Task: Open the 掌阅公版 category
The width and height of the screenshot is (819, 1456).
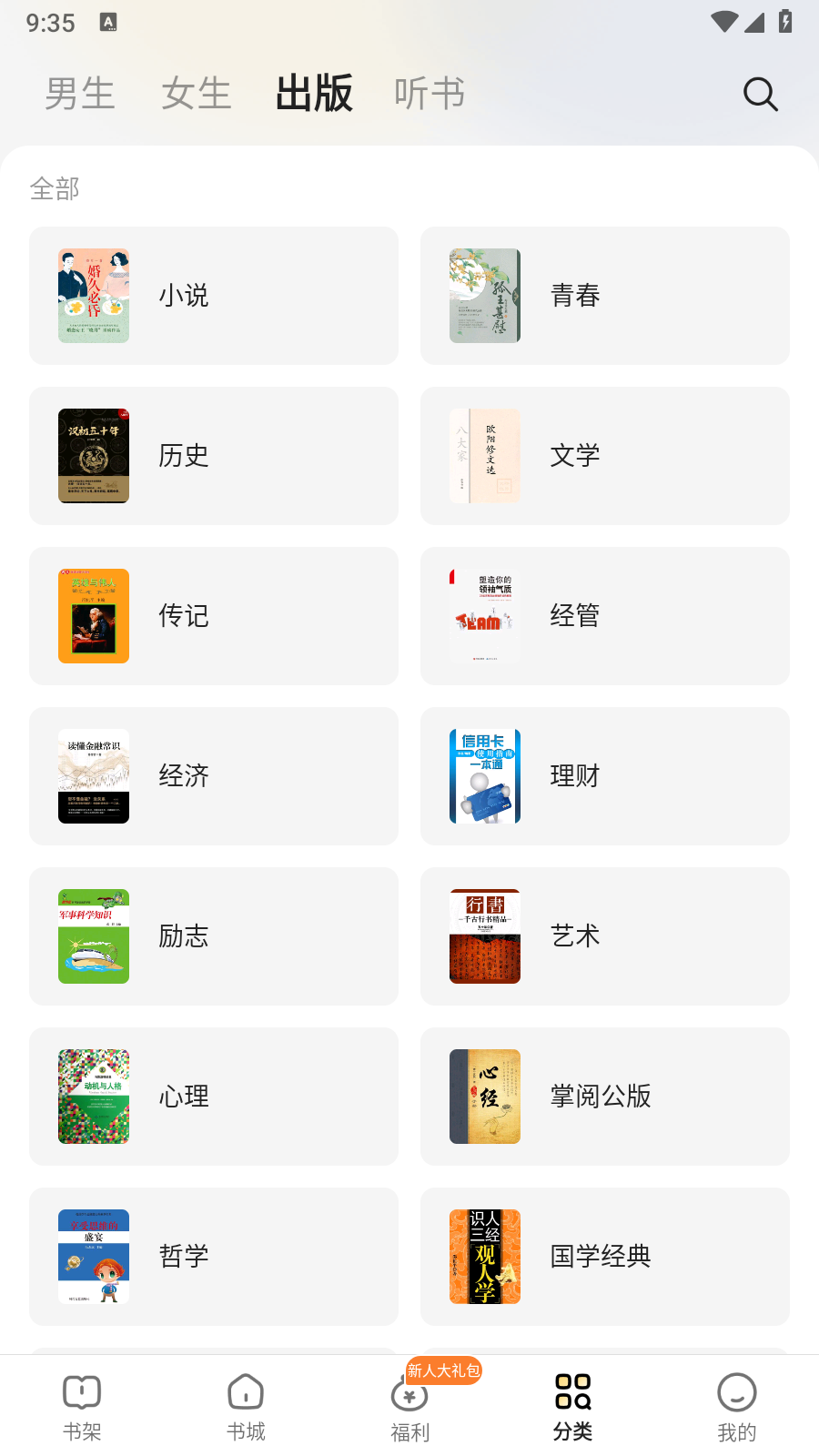Action: pos(604,1096)
